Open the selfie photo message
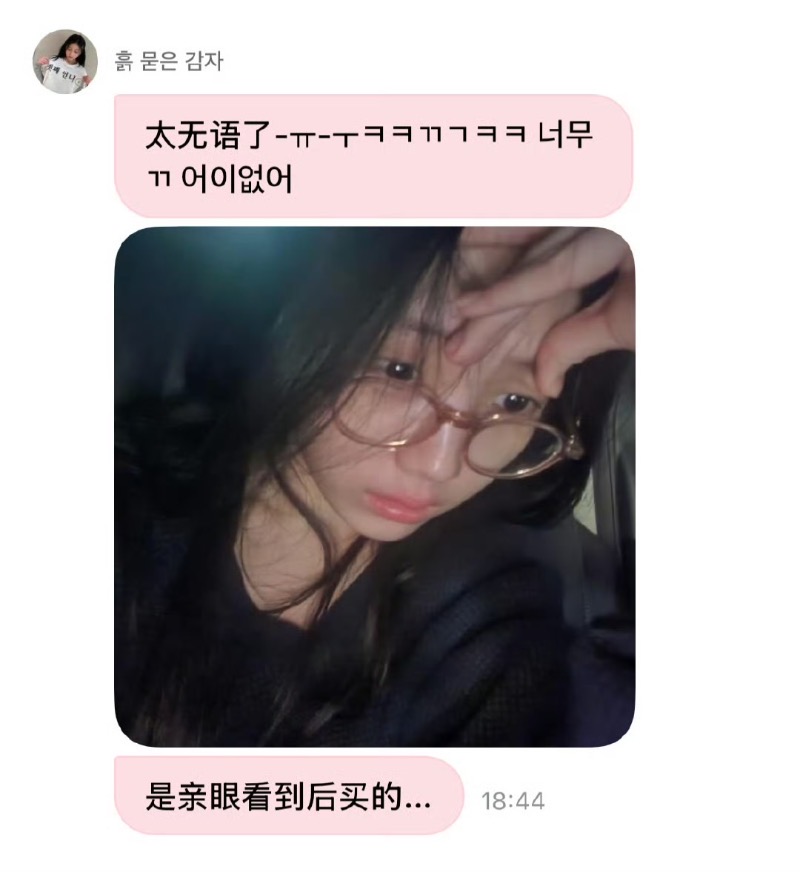Image resolution: width=800 pixels, height=872 pixels. click(x=374, y=486)
